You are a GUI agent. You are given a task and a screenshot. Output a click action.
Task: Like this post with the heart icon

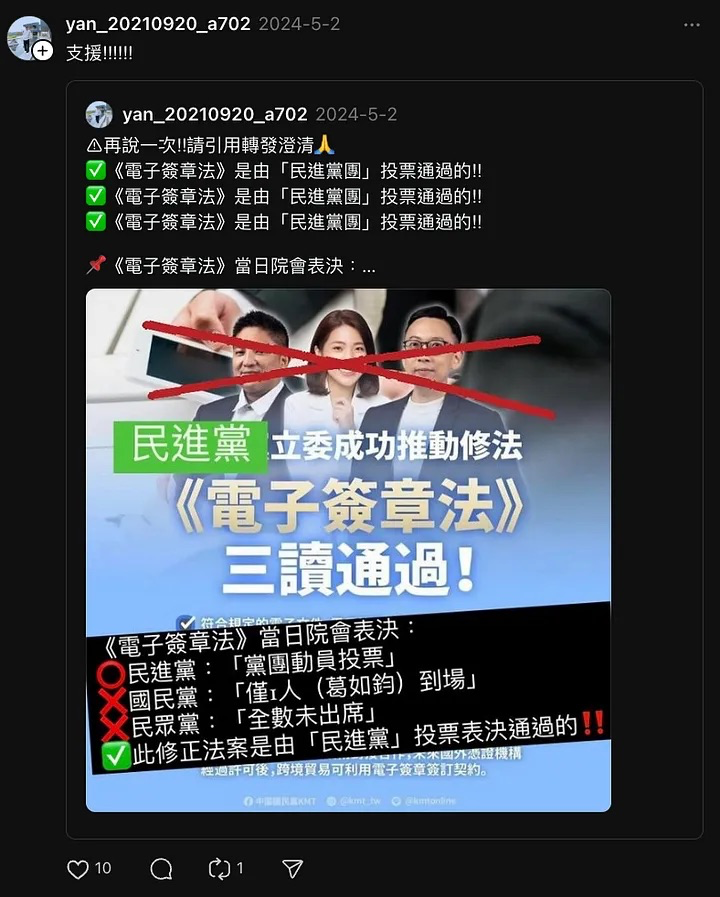78,869
